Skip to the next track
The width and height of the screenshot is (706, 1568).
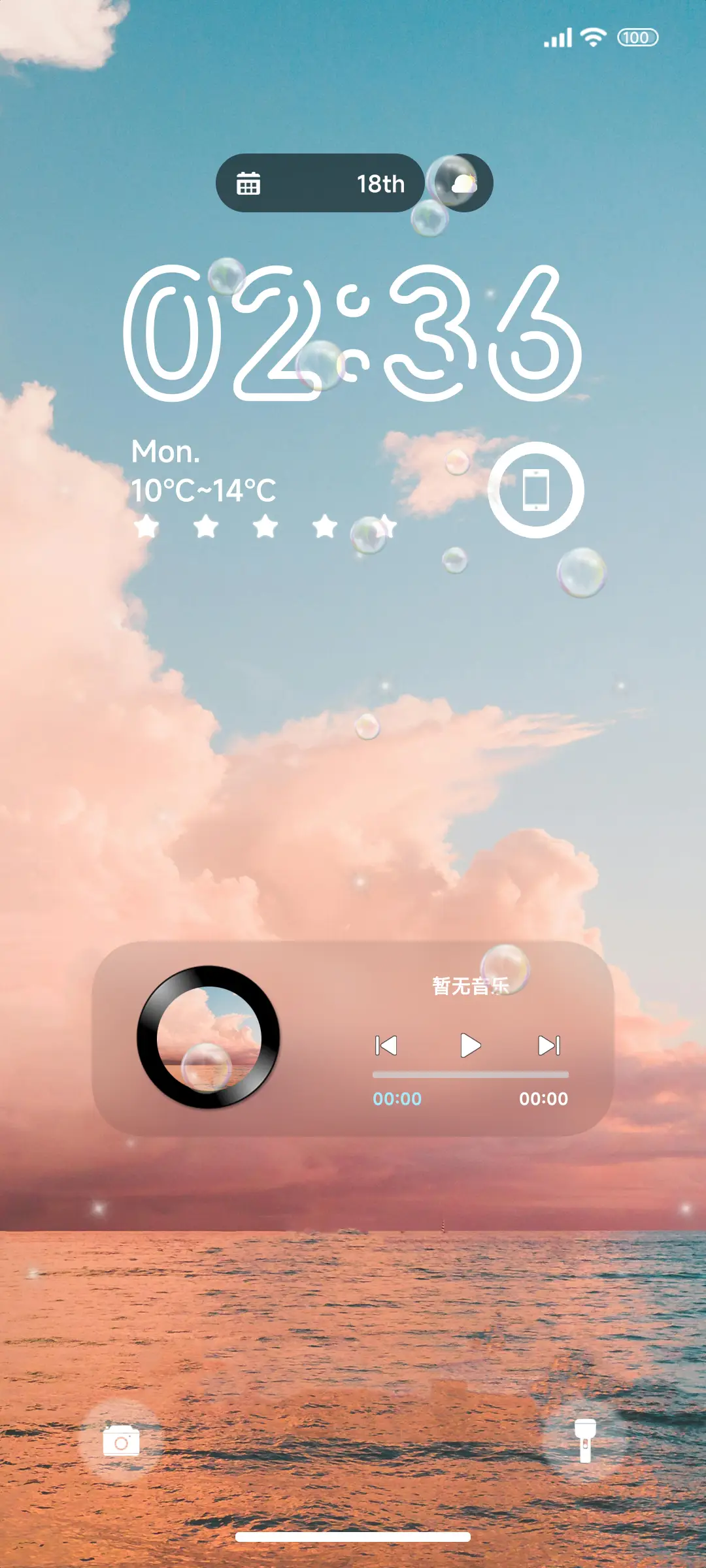[549, 1045]
